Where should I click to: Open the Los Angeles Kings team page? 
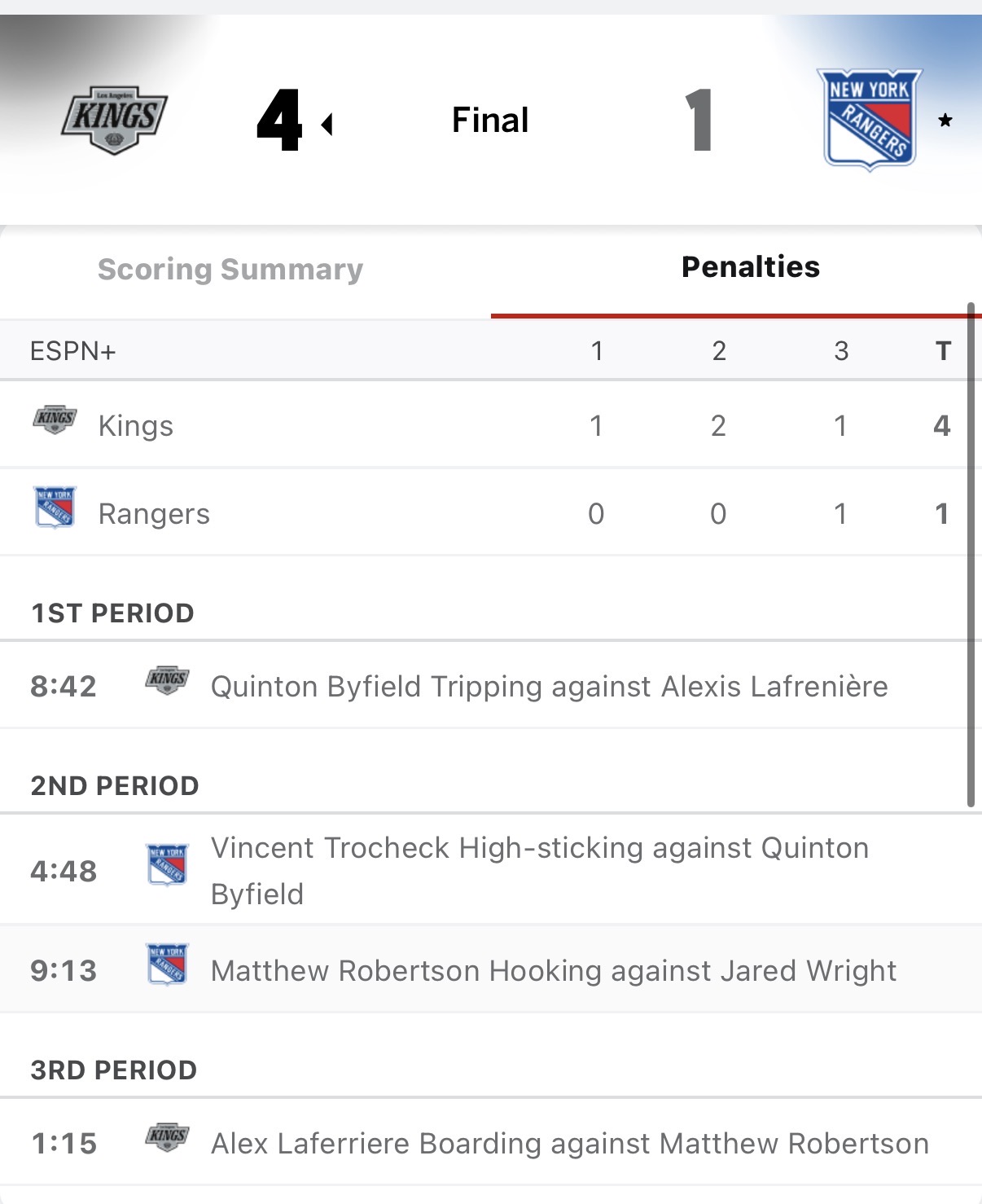[x=115, y=120]
